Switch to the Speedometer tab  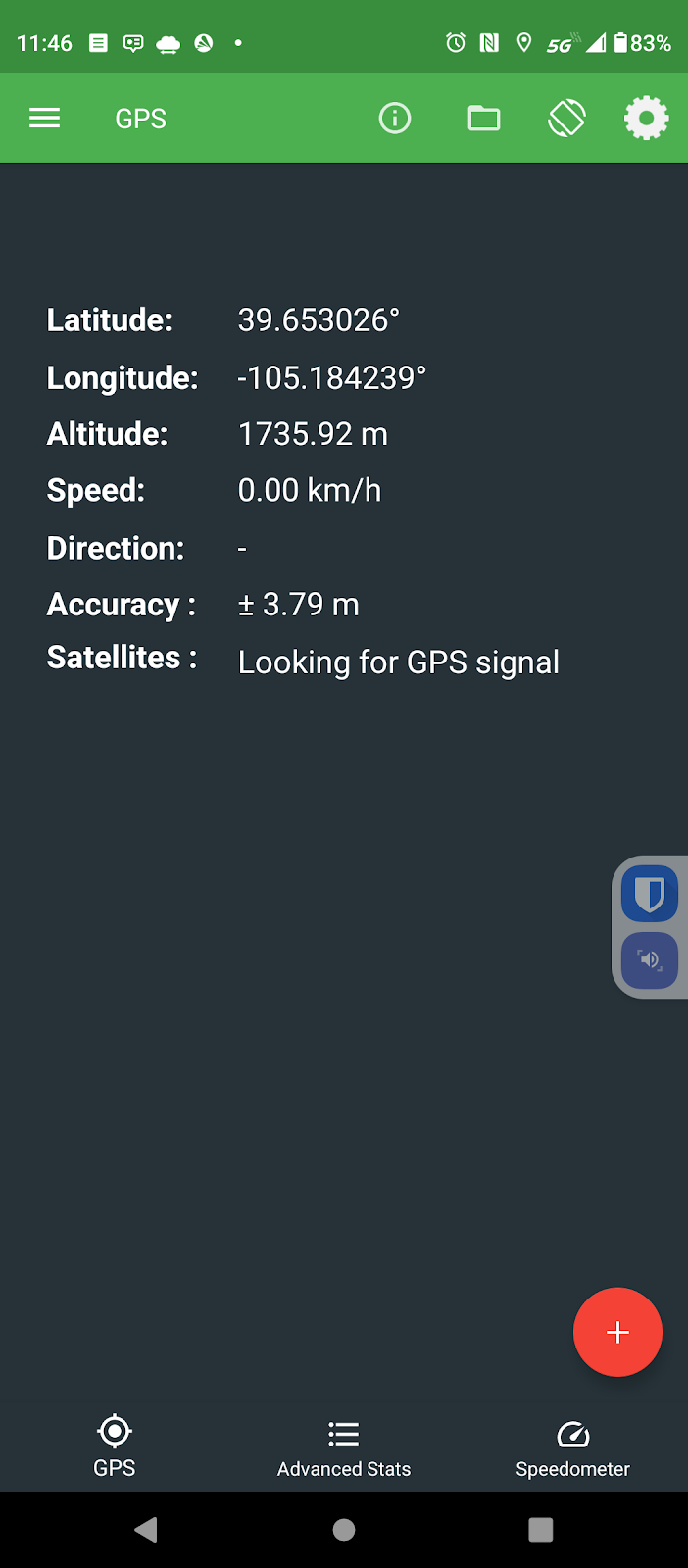573,1448
